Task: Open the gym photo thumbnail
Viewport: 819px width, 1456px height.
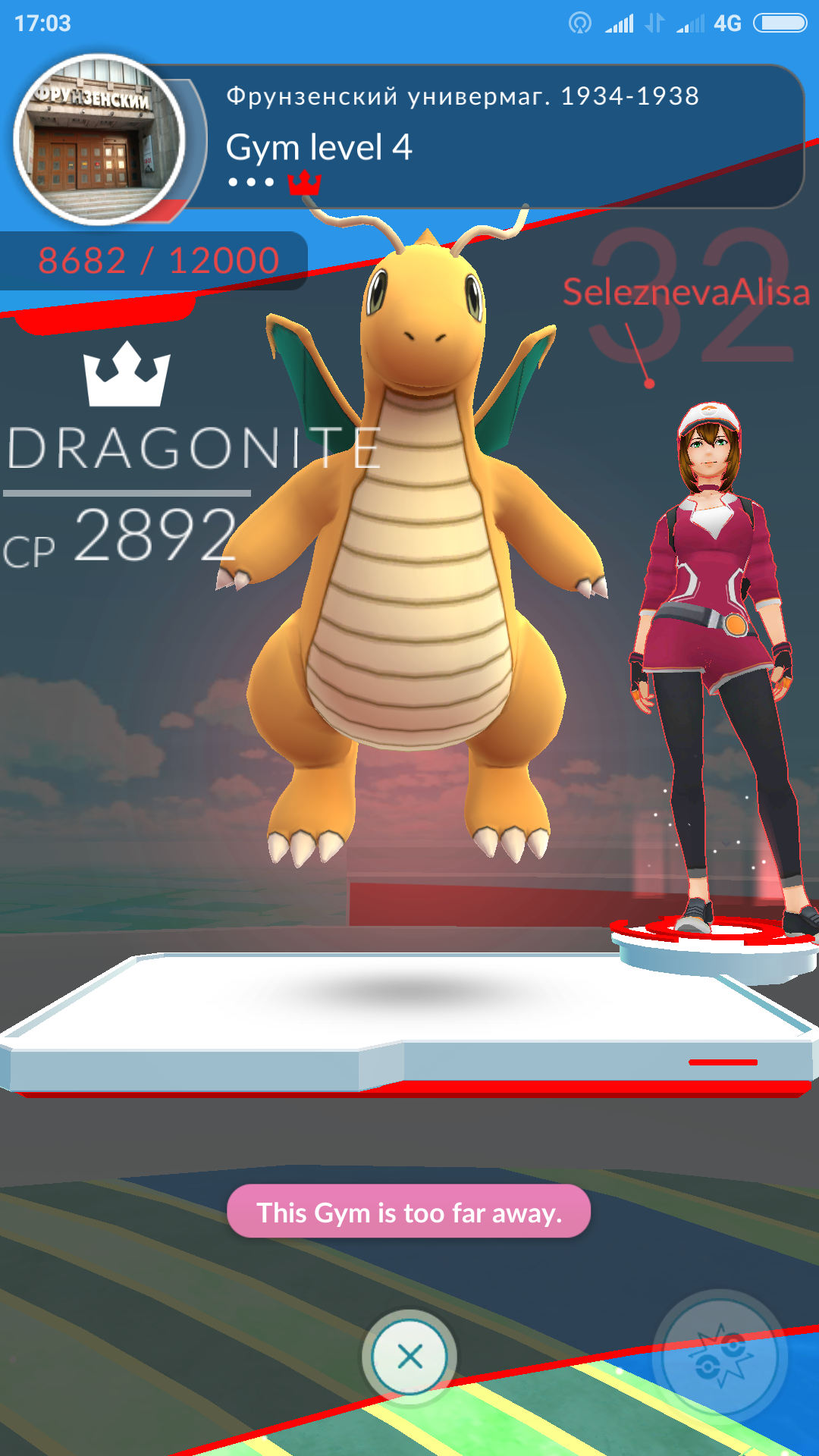Action: pyautogui.click(x=99, y=140)
